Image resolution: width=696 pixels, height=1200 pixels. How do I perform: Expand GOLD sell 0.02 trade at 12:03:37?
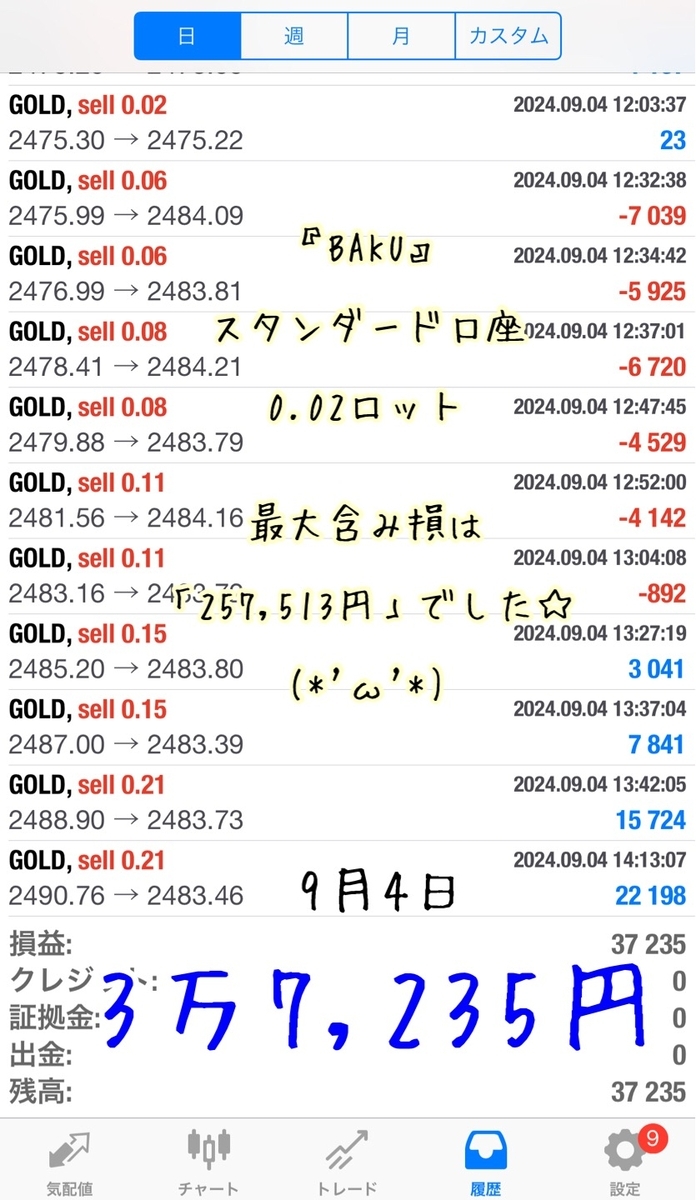tap(347, 123)
